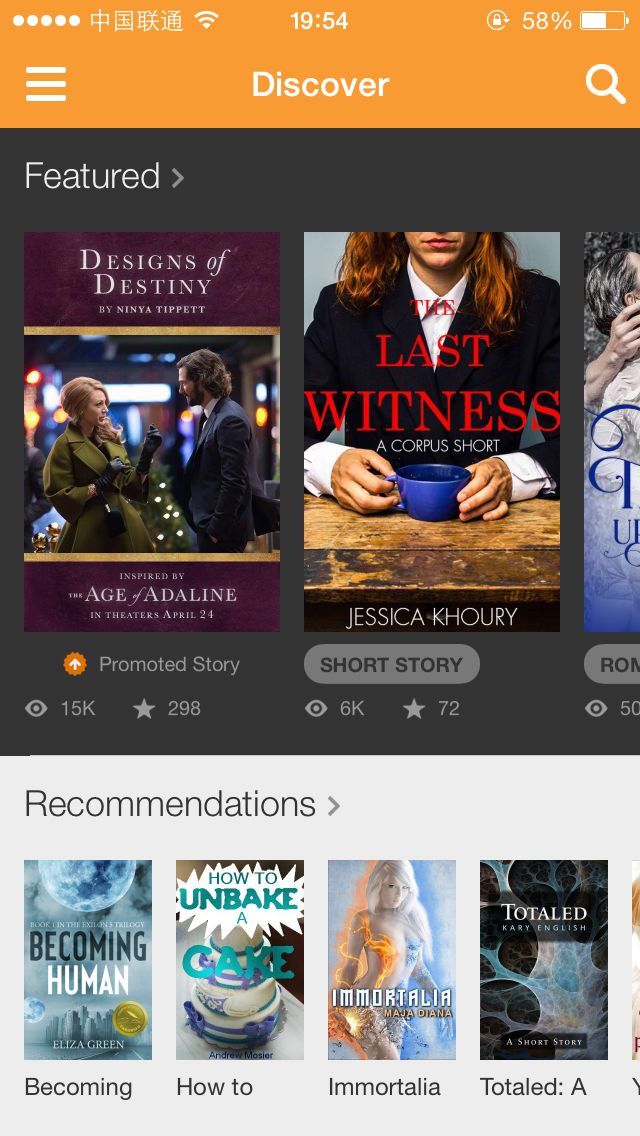
Task: Open The Last Witness story
Action: (432, 432)
